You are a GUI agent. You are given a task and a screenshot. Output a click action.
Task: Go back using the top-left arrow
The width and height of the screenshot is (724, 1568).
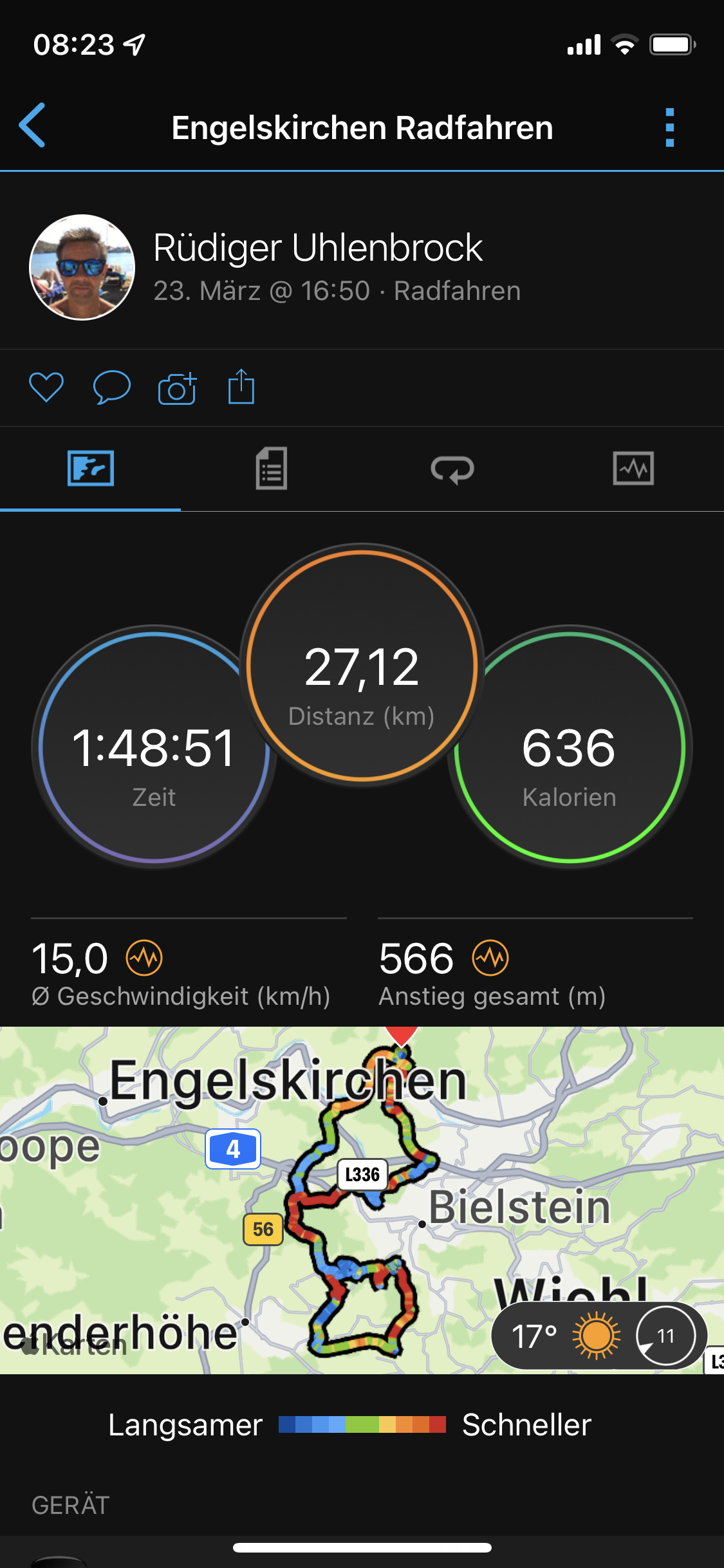coord(32,126)
